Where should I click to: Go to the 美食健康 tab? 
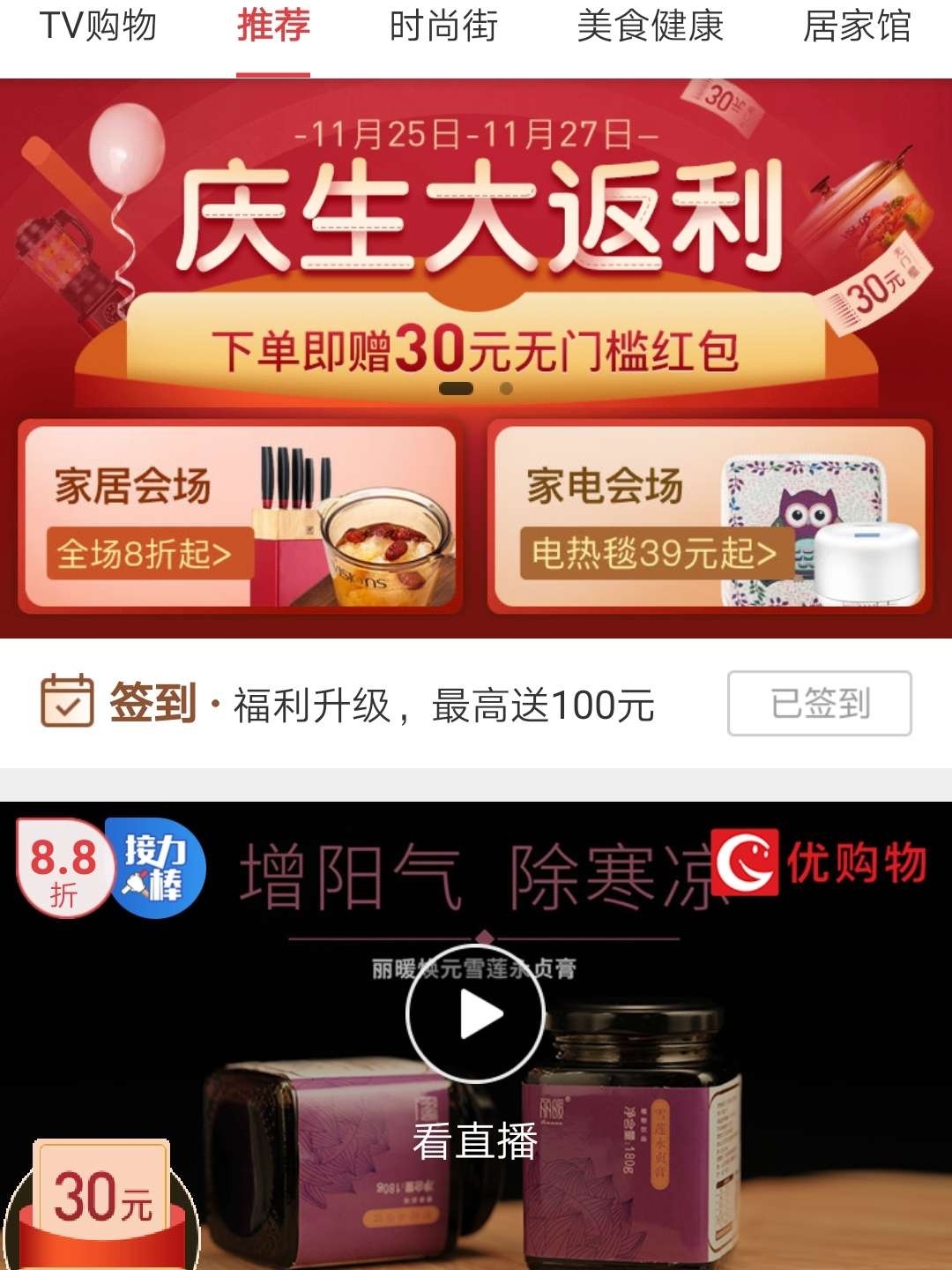(650, 26)
